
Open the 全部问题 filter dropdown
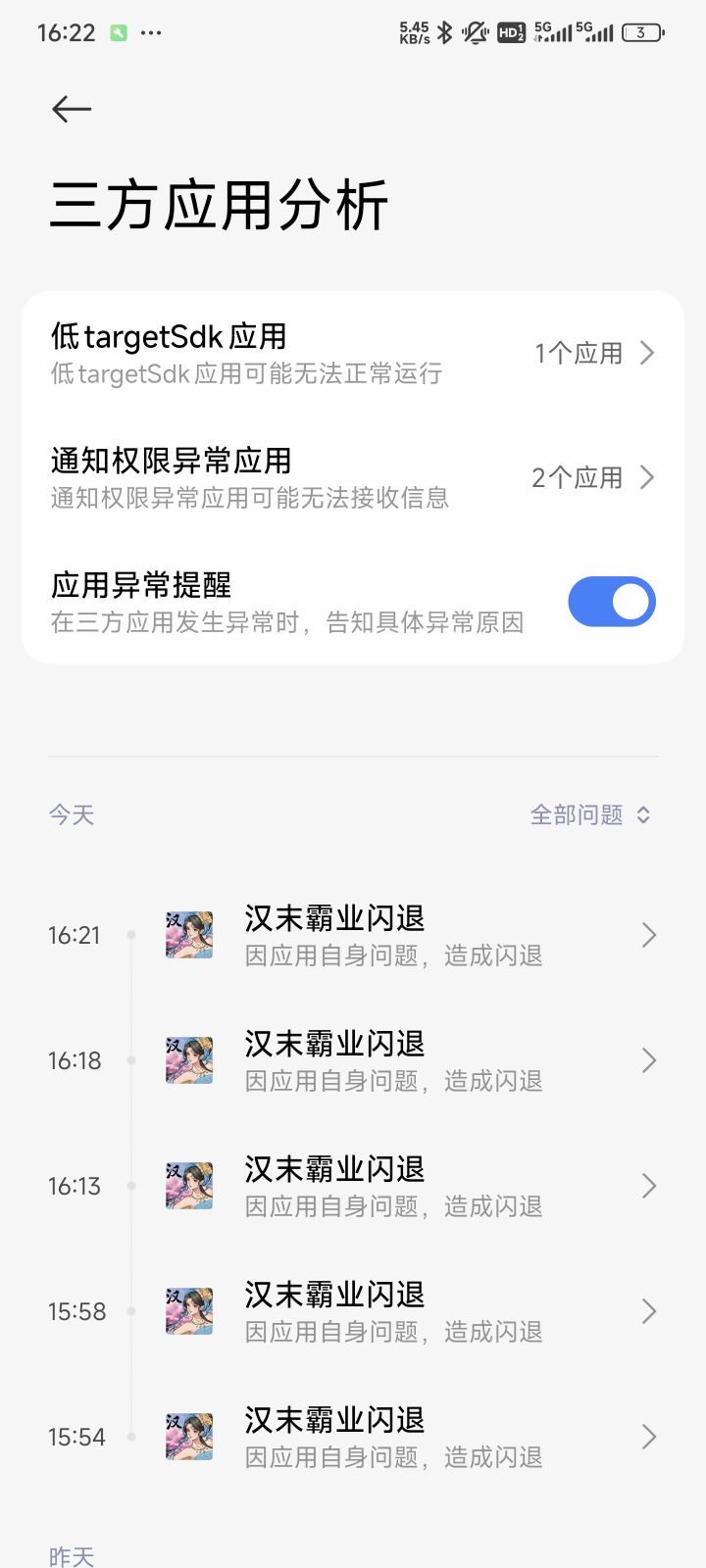tap(588, 813)
